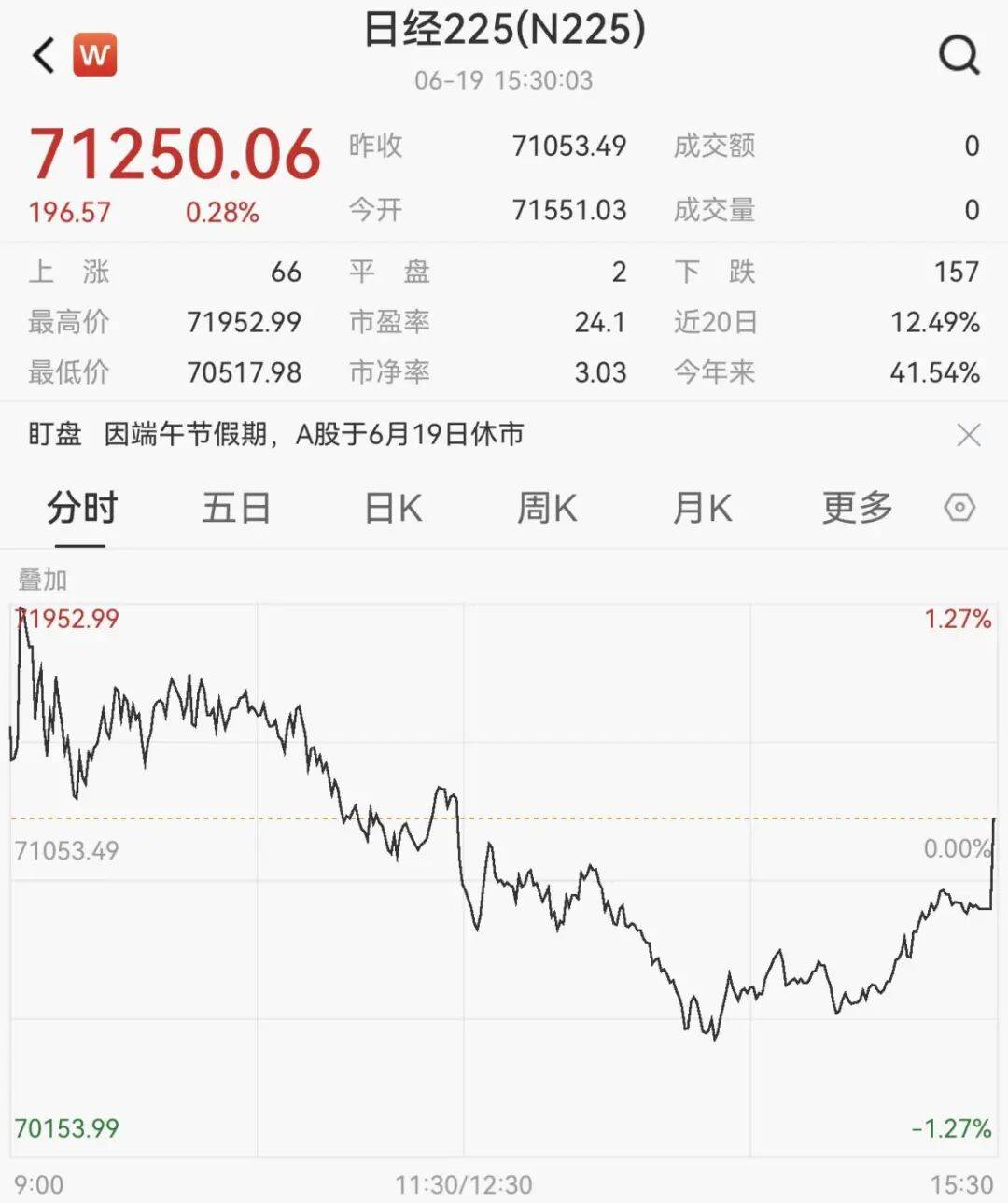Image resolution: width=1008 pixels, height=1203 pixels.
Task: Switch to the 日K chart tab
Action: 393,509
